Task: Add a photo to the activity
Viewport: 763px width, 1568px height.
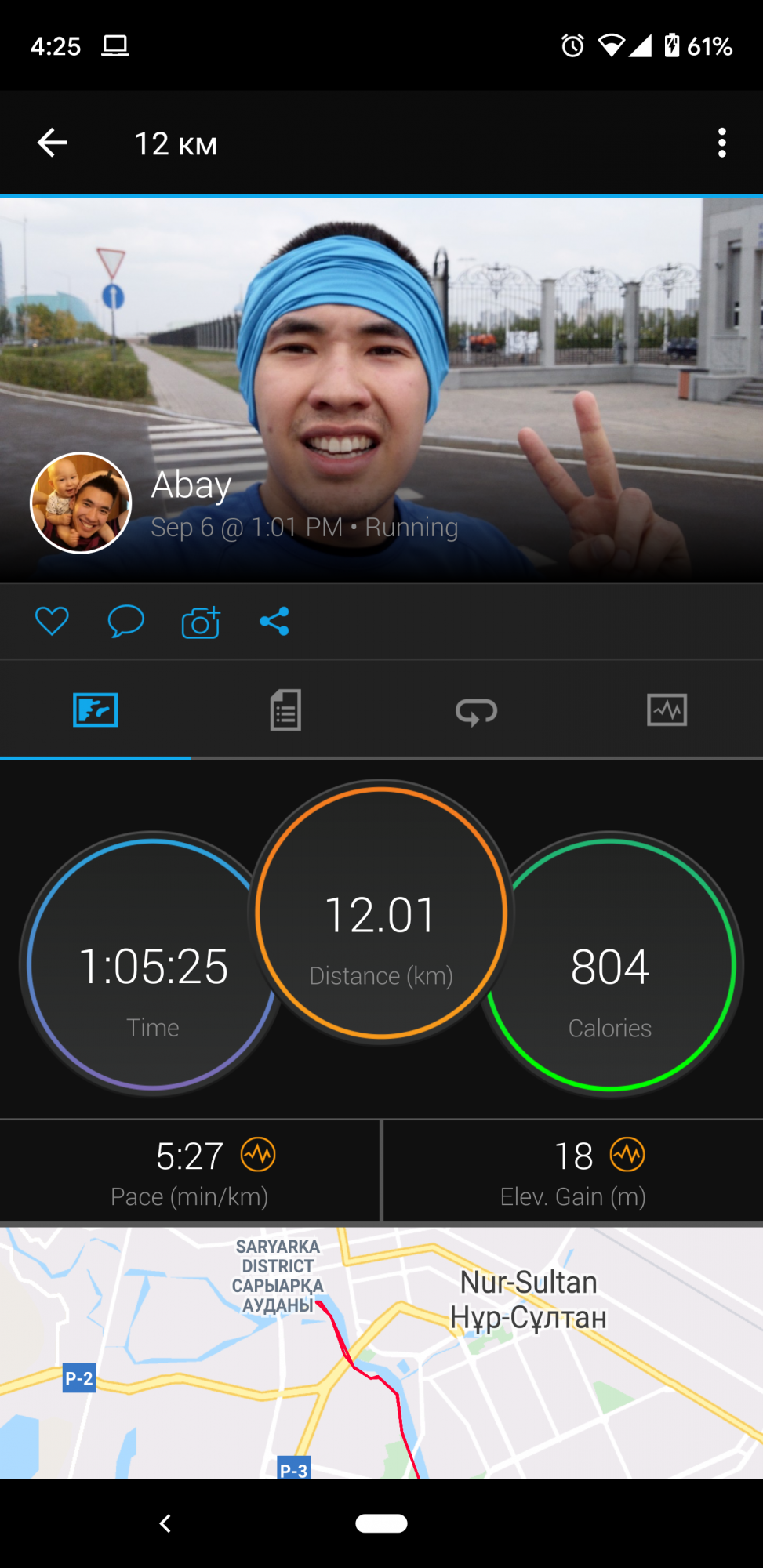Action: coord(201,622)
